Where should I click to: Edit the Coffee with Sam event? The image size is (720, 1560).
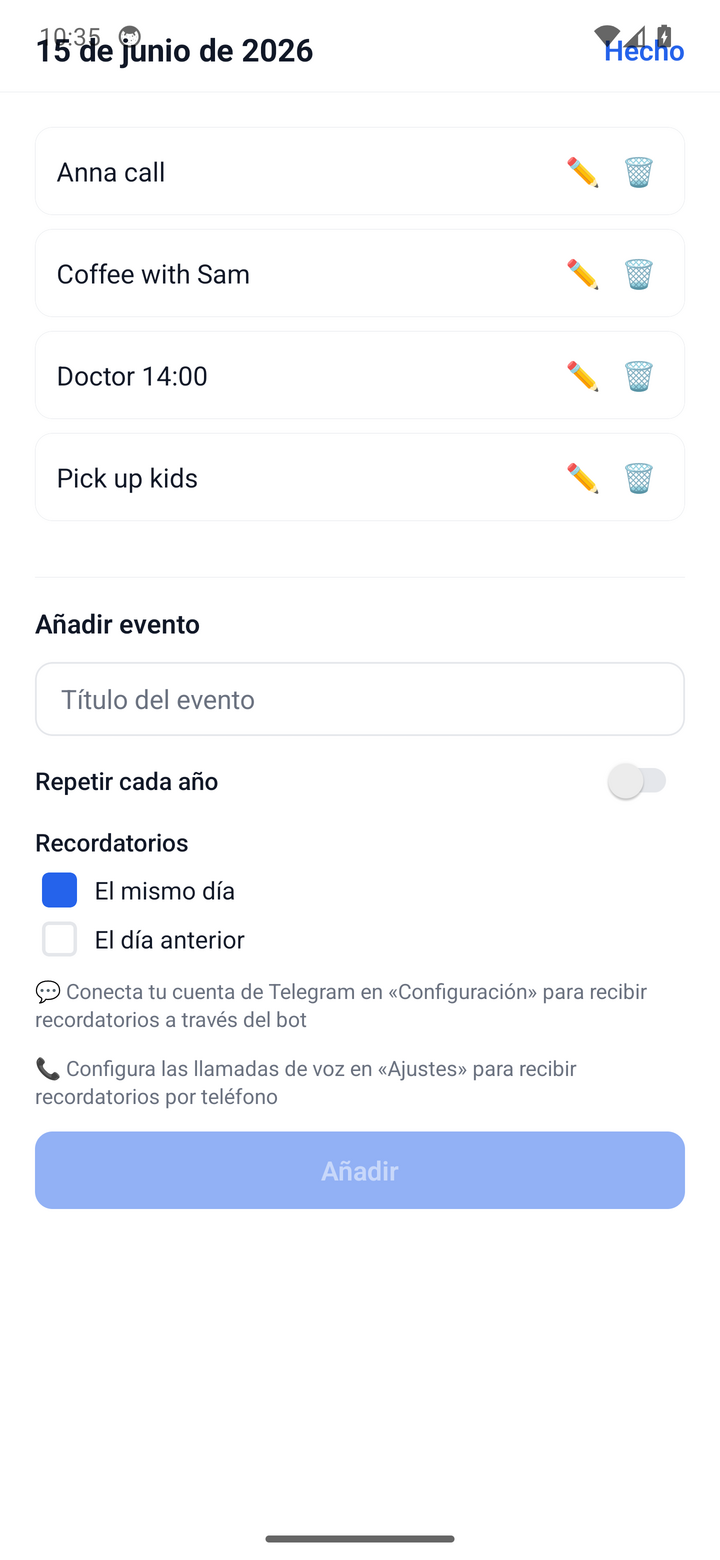click(583, 274)
